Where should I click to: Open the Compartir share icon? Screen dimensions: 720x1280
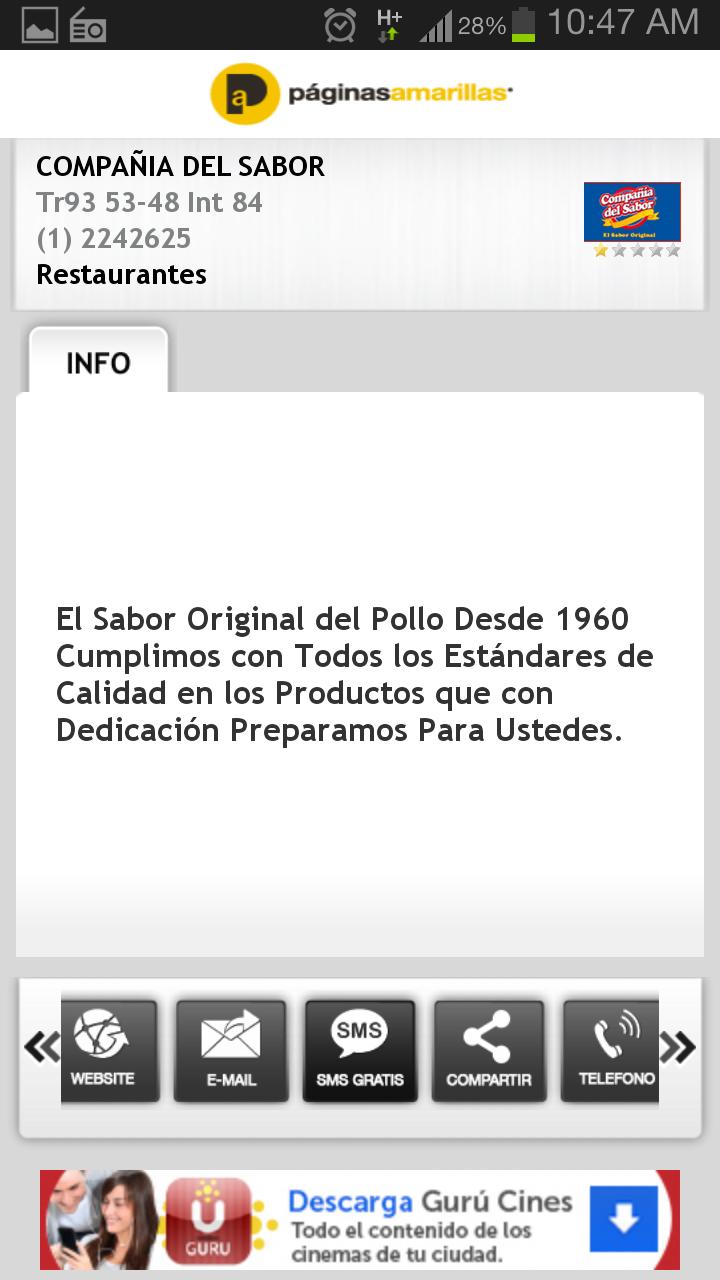[489, 1049]
